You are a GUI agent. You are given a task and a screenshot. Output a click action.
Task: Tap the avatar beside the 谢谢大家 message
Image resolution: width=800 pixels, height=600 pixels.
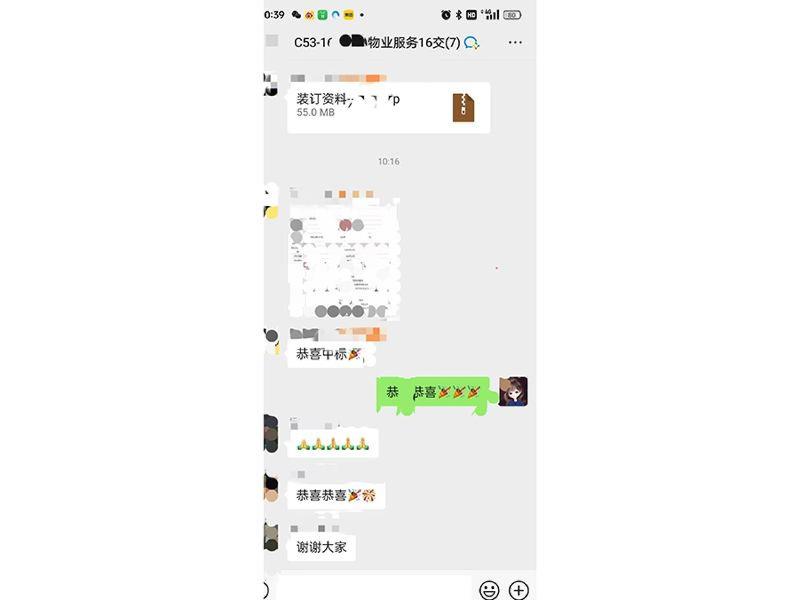pos(270,540)
